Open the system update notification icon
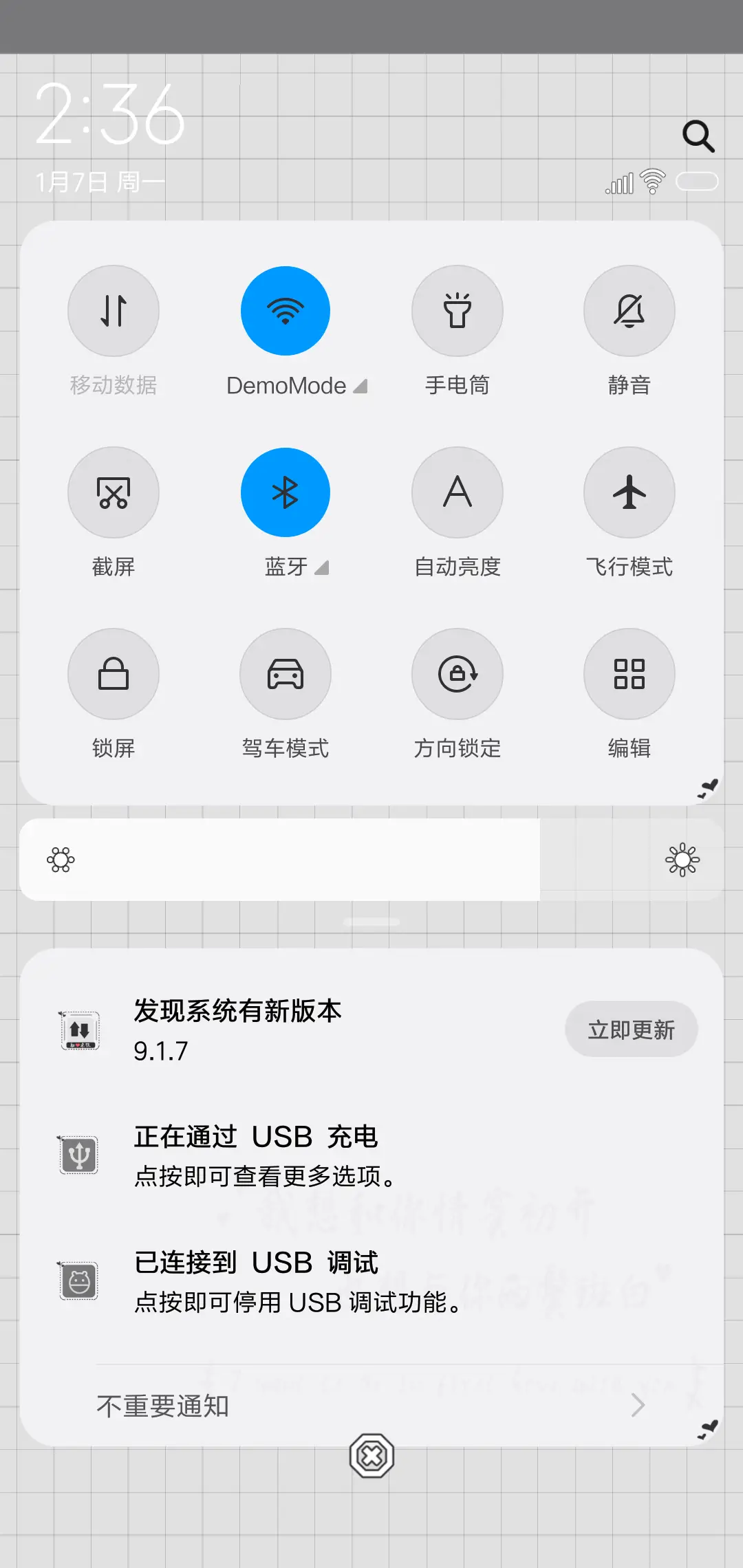 [80, 1030]
